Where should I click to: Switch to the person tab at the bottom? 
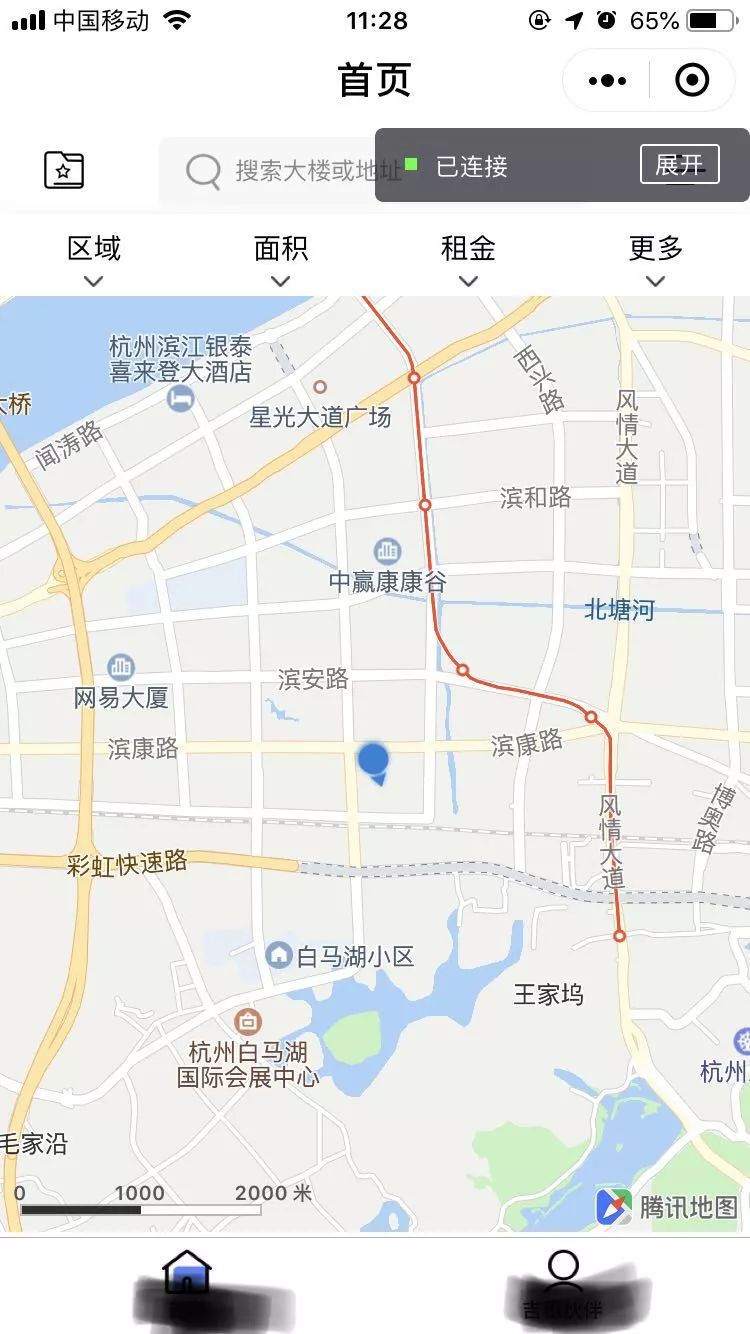point(563,1284)
